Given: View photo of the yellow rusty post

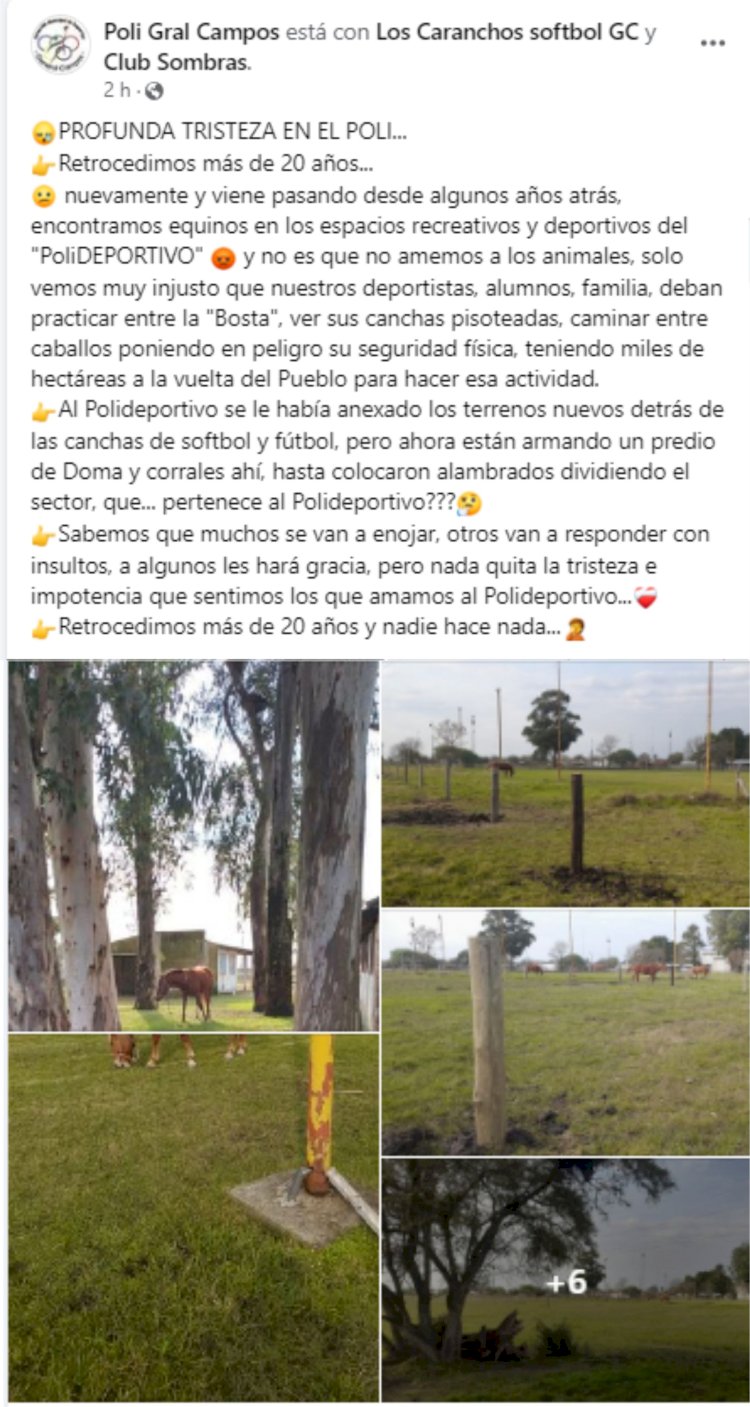Looking at the screenshot, I should tap(193, 1217).
